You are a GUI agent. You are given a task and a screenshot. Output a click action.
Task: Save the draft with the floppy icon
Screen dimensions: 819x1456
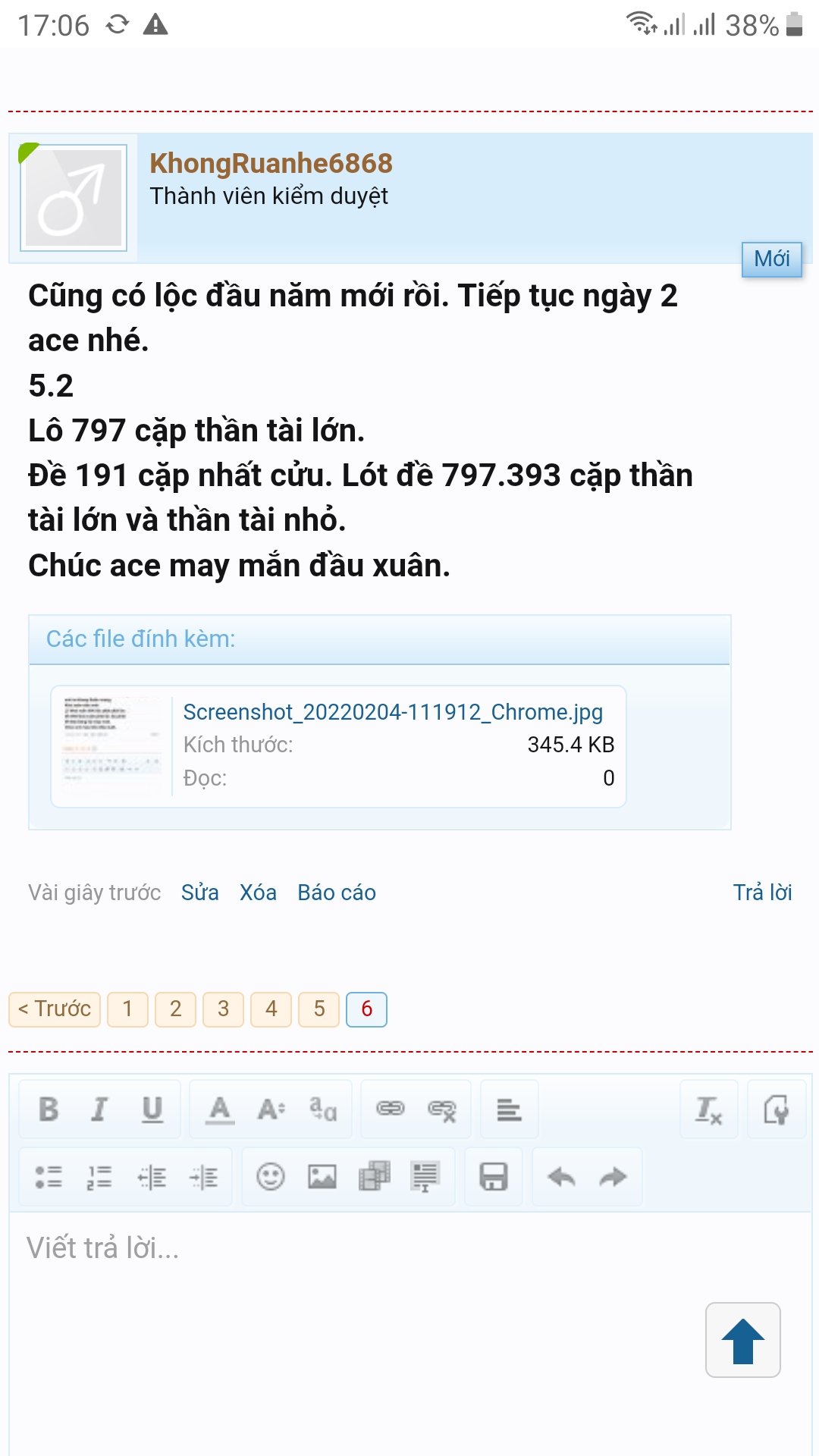point(494,1177)
